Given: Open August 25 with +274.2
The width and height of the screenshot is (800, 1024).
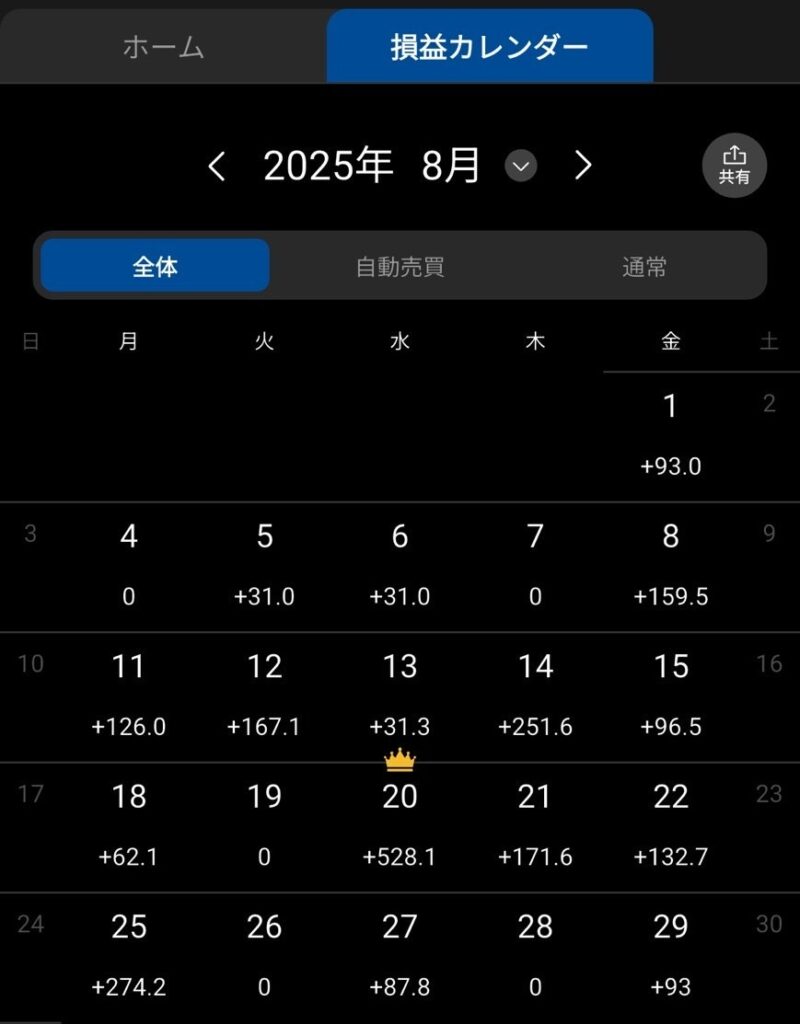Looking at the screenshot, I should [x=129, y=956].
